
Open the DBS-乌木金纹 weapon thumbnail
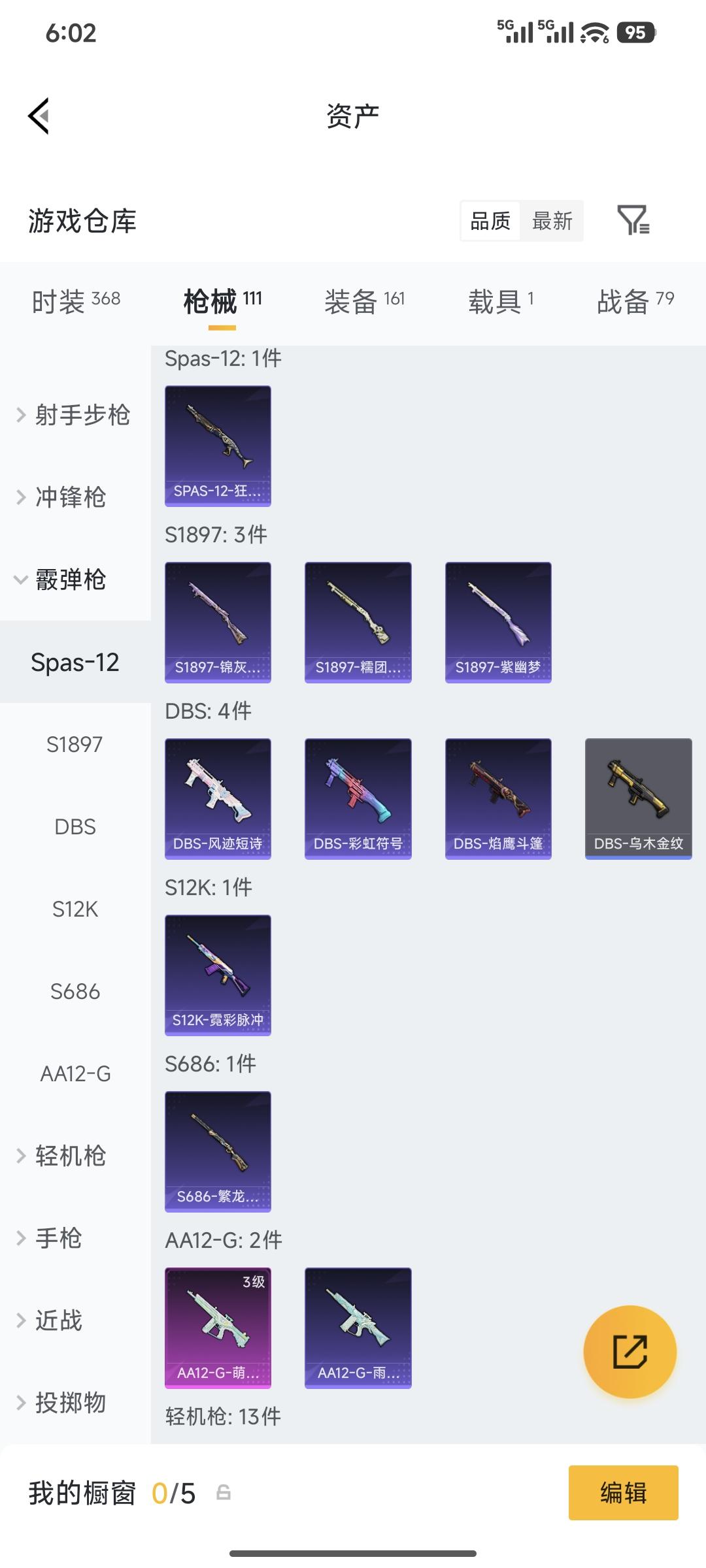click(637, 798)
